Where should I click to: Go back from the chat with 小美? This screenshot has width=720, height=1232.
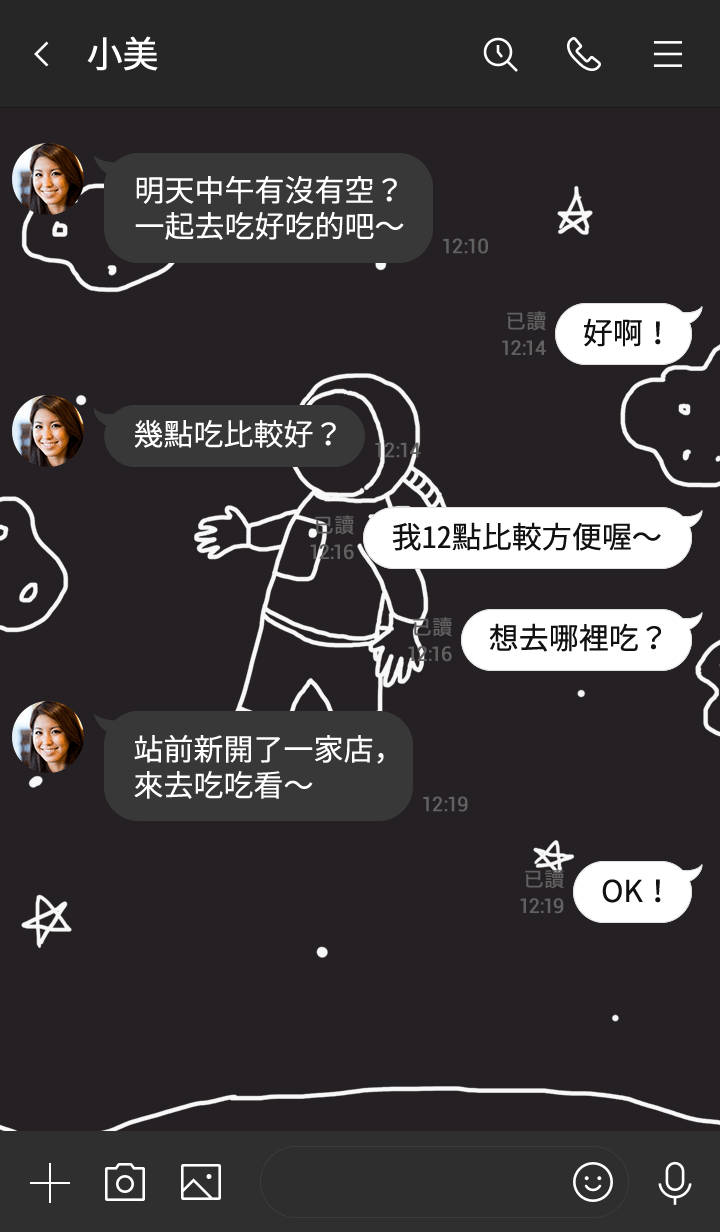pyautogui.click(x=42, y=54)
